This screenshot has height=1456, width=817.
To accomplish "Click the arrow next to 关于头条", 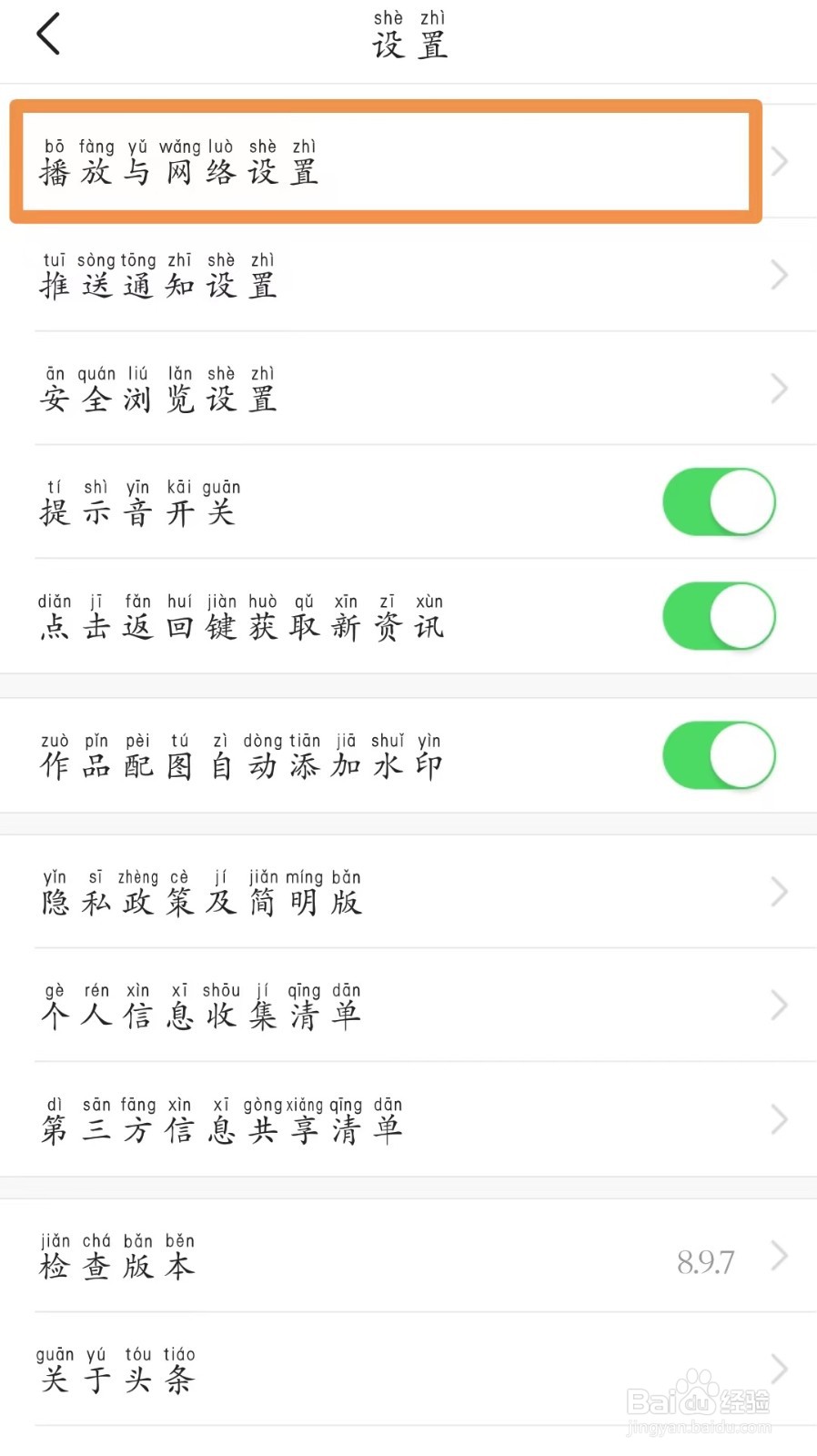I will tap(778, 1369).
